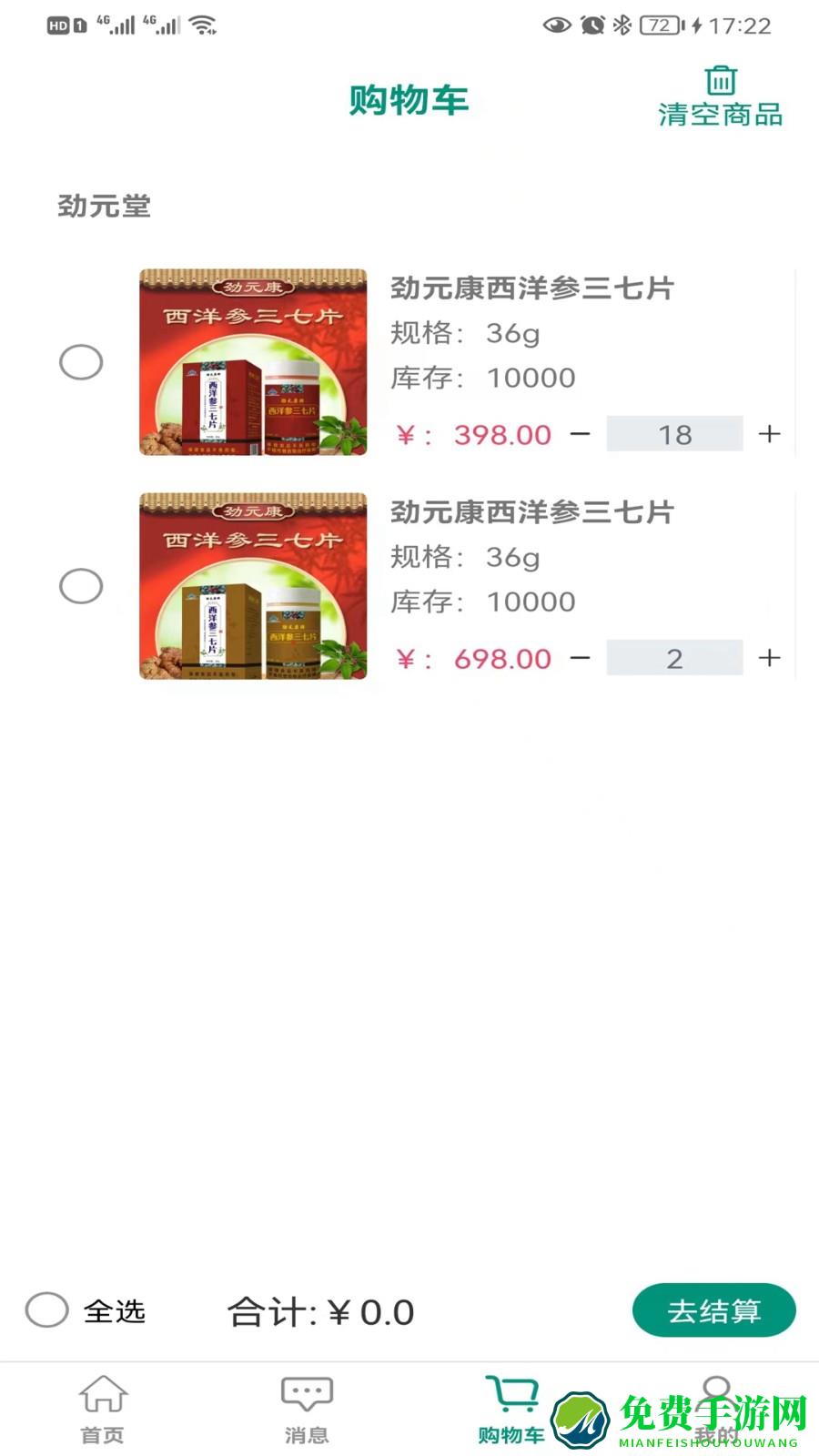Image resolution: width=819 pixels, height=1456 pixels.
Task: Switch to the 首页 tab
Action: click(103, 1406)
